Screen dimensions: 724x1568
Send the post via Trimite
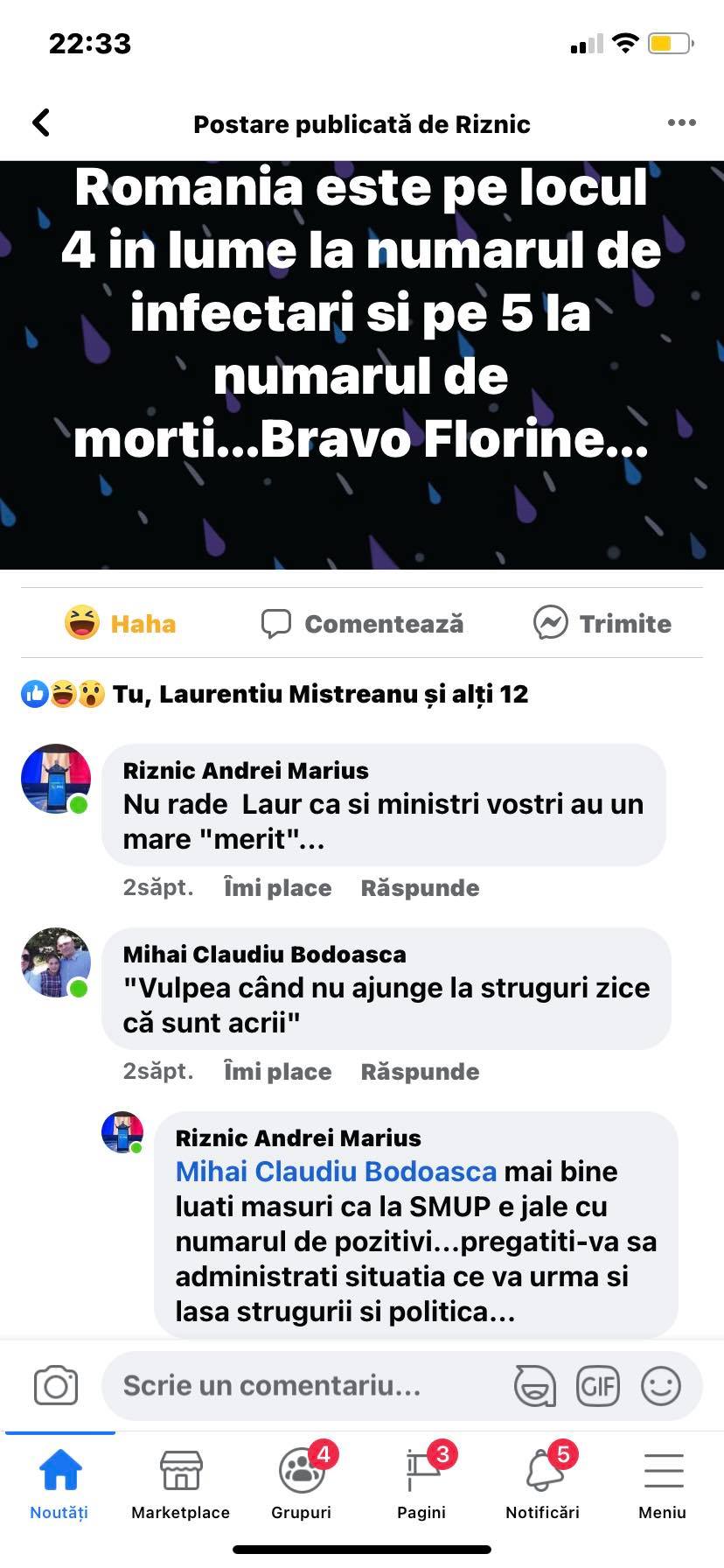coord(603,623)
